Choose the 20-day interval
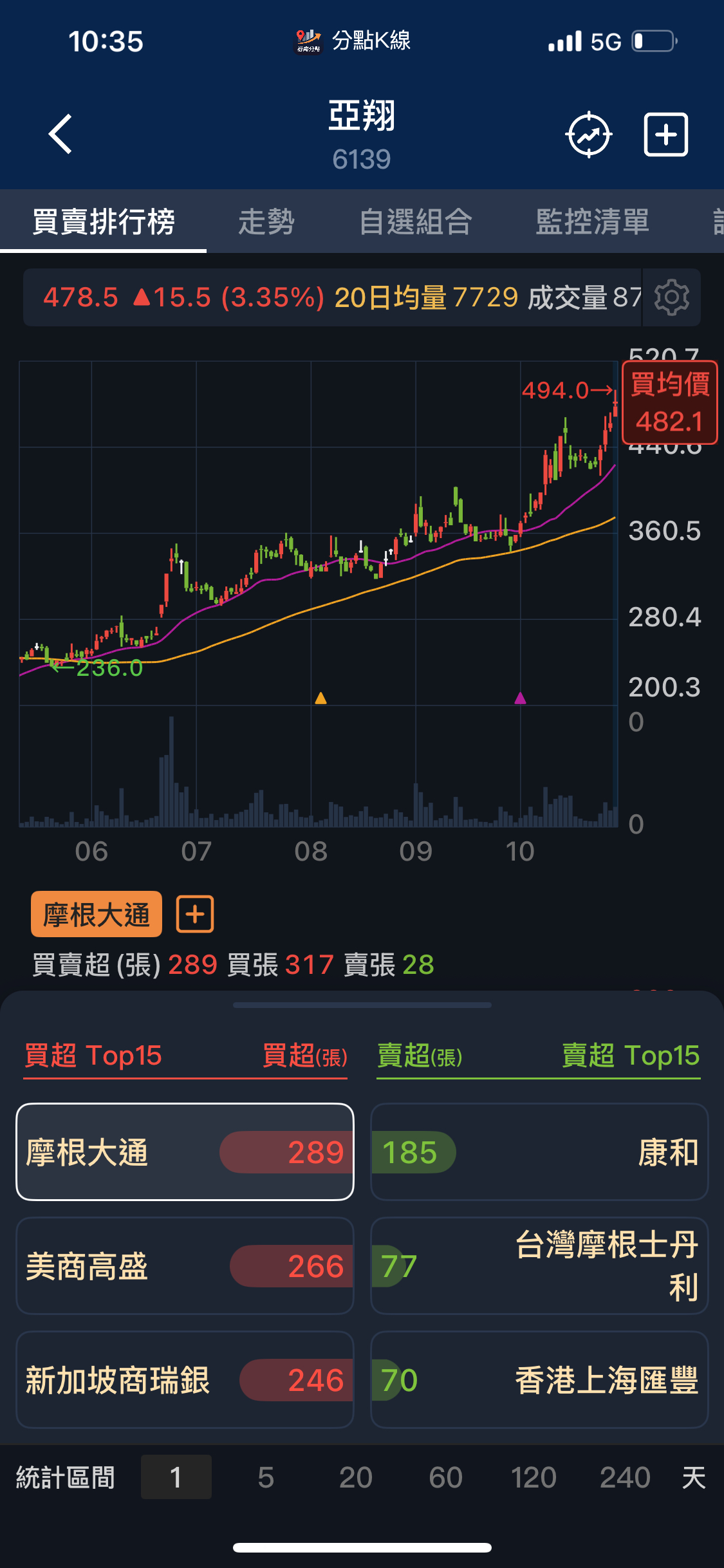 (x=355, y=1477)
